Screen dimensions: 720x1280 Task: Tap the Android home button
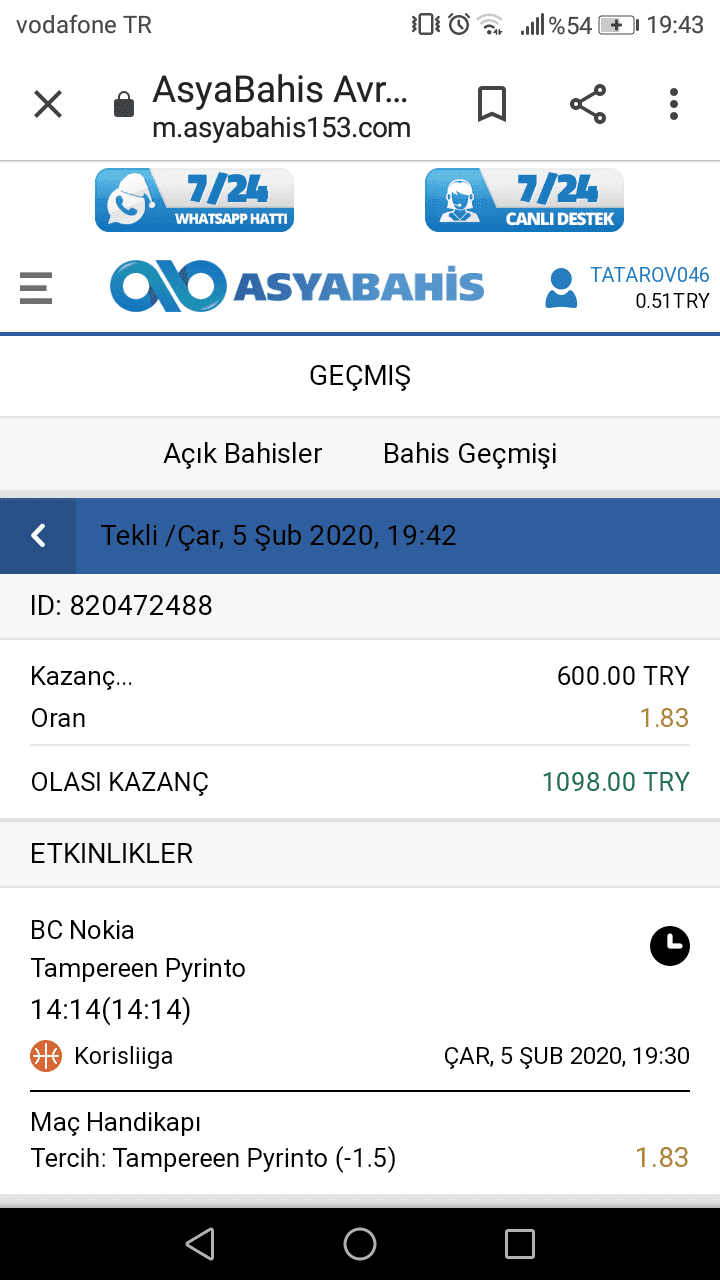click(x=360, y=1243)
